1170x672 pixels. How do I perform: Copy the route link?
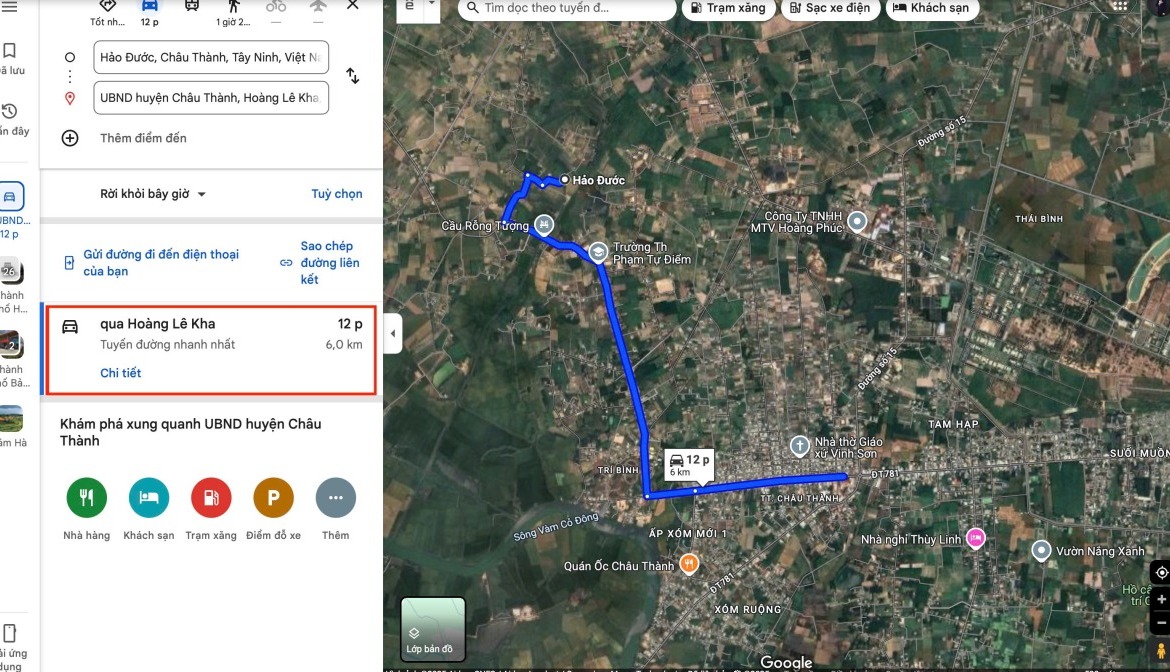(329, 263)
